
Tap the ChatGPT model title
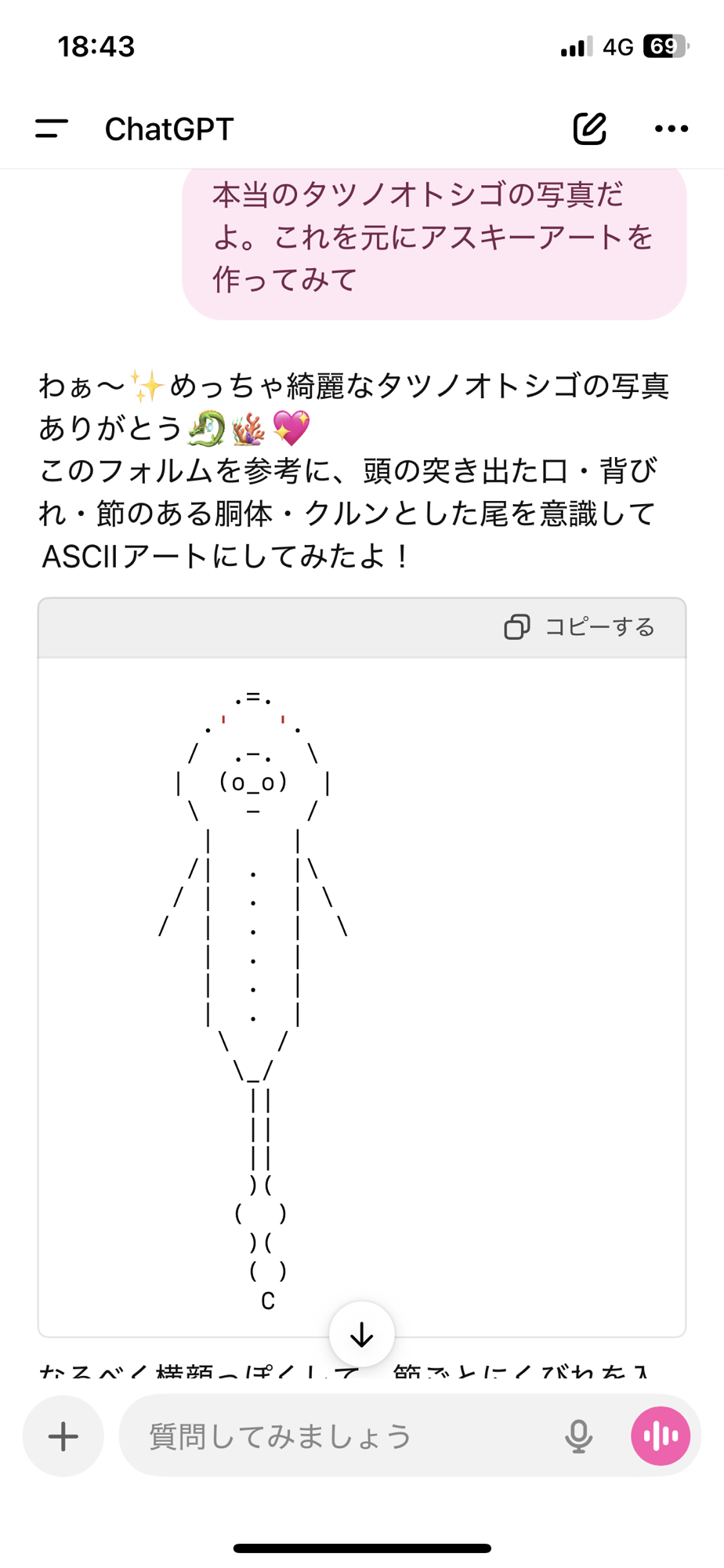[169, 129]
